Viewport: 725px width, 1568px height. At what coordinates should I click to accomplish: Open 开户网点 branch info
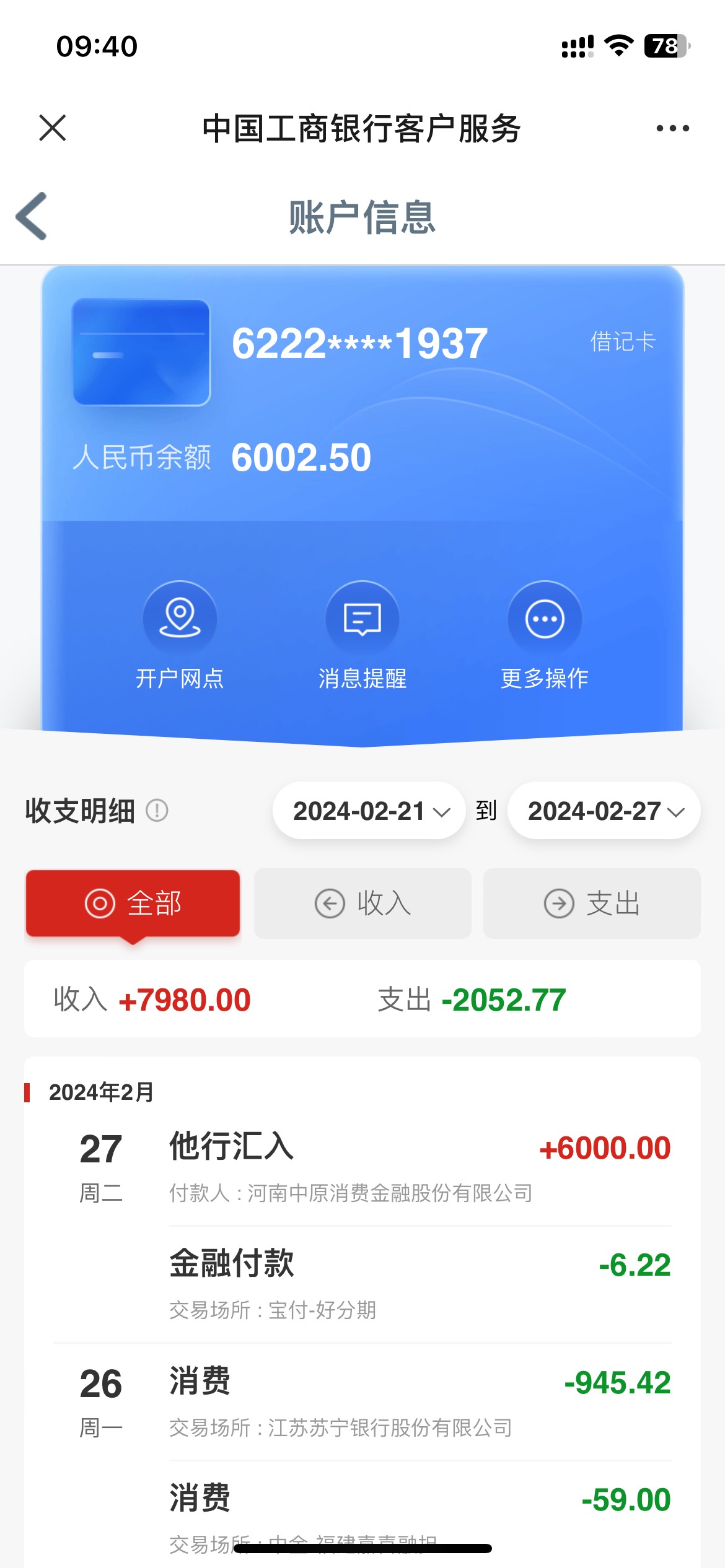tap(180, 636)
